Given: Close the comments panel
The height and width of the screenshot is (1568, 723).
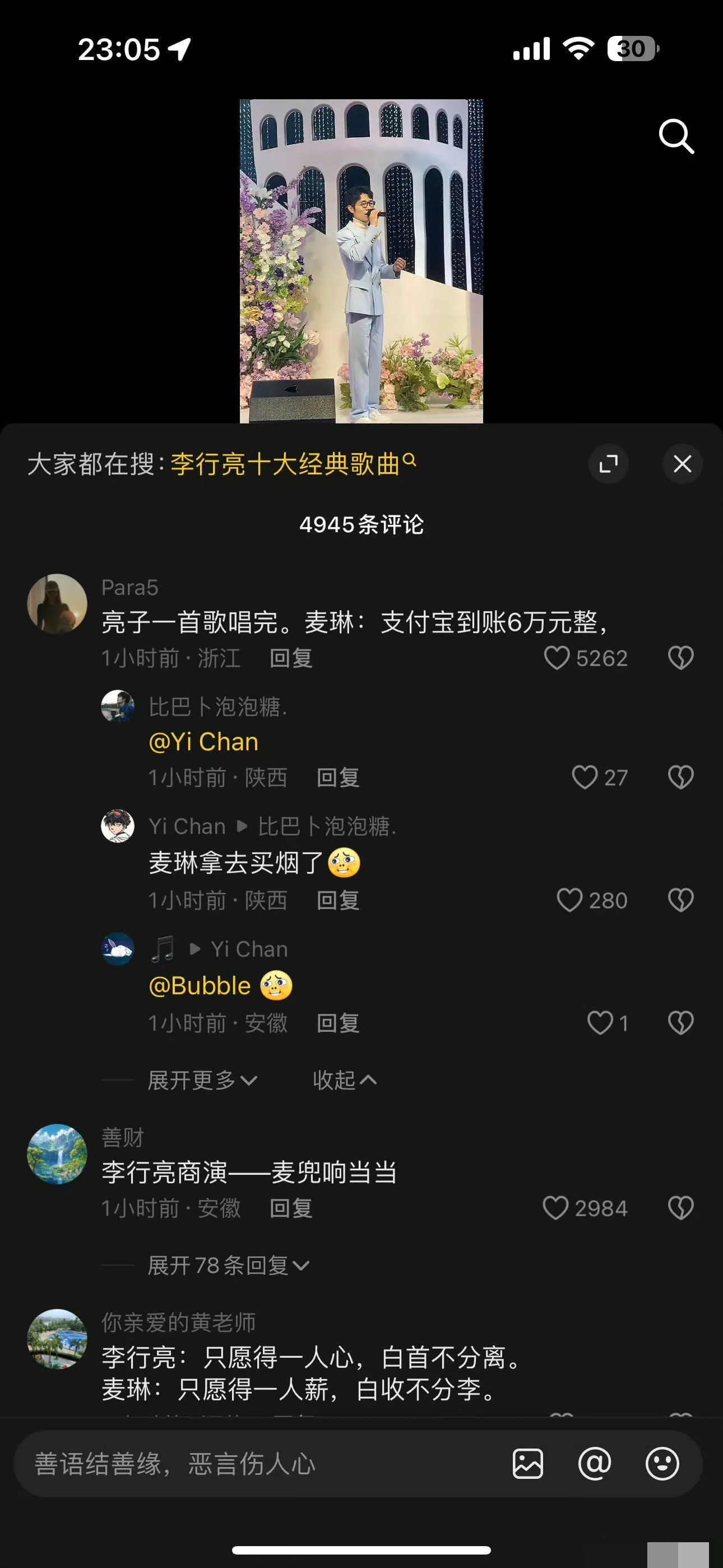Looking at the screenshot, I should click(x=682, y=464).
